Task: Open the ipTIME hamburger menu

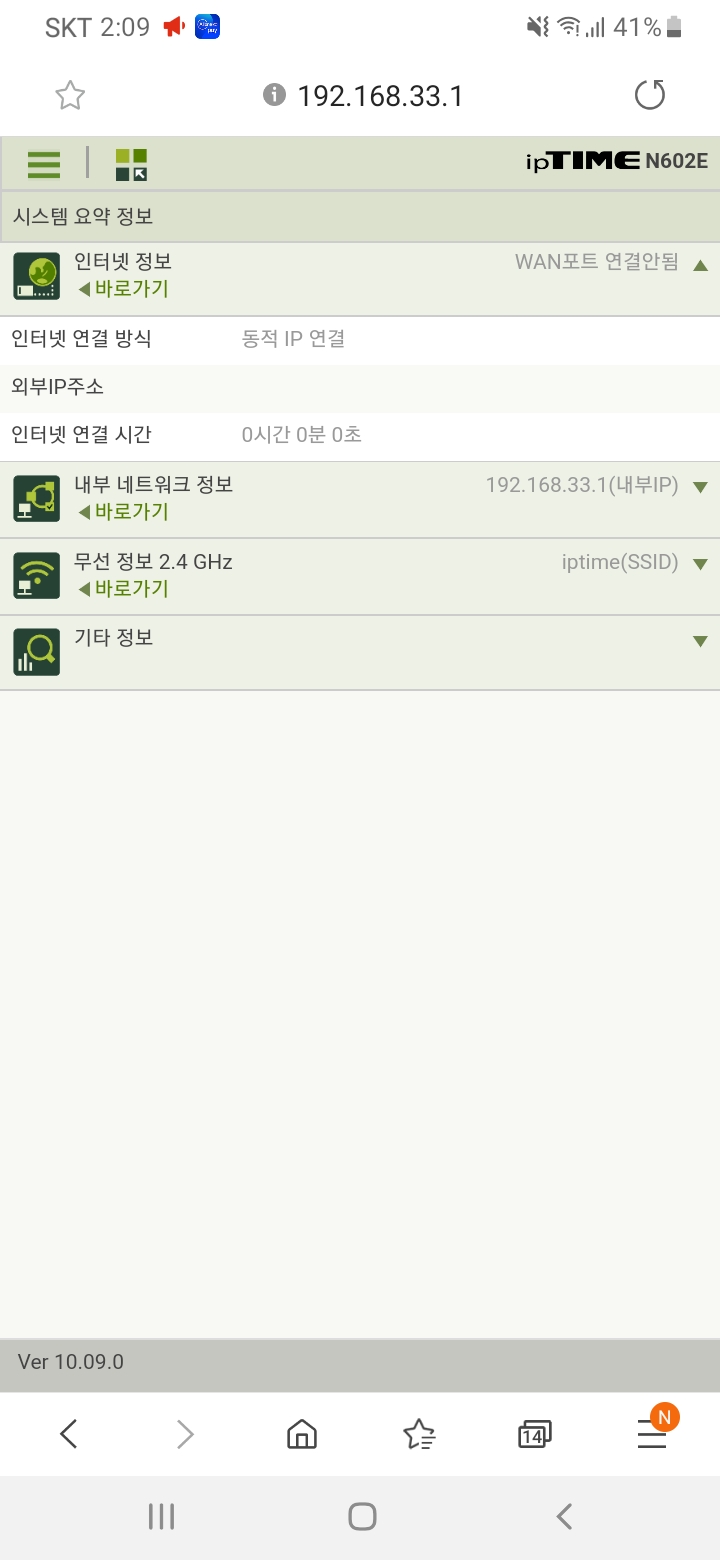Action: (x=43, y=164)
